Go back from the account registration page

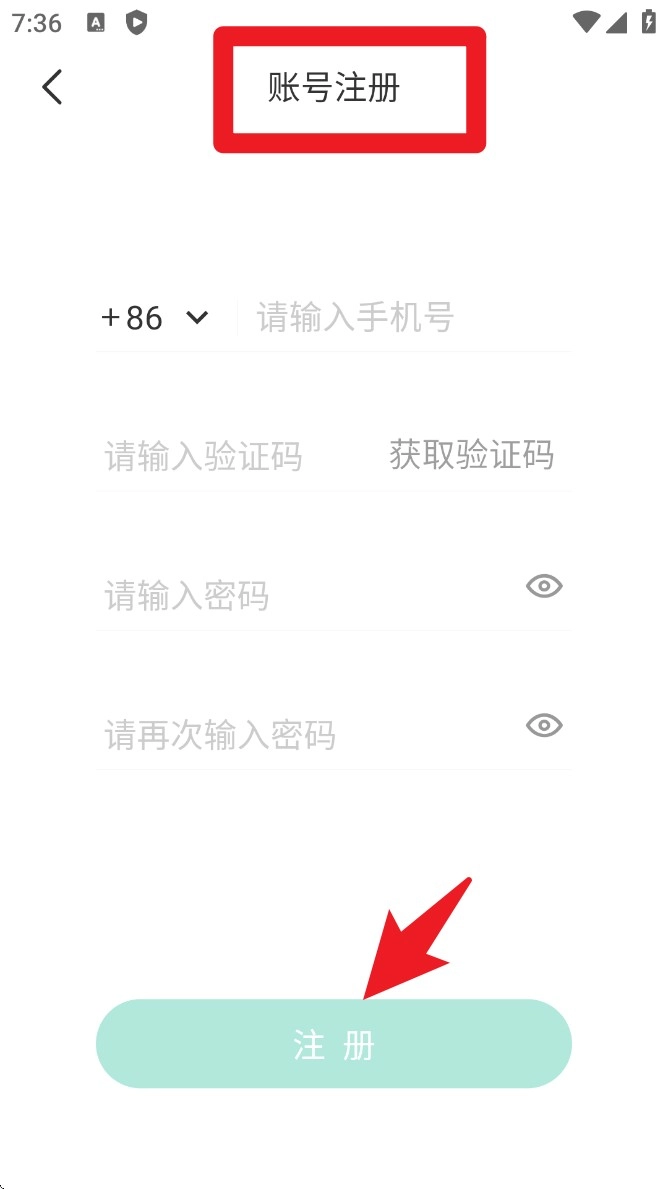[52, 87]
